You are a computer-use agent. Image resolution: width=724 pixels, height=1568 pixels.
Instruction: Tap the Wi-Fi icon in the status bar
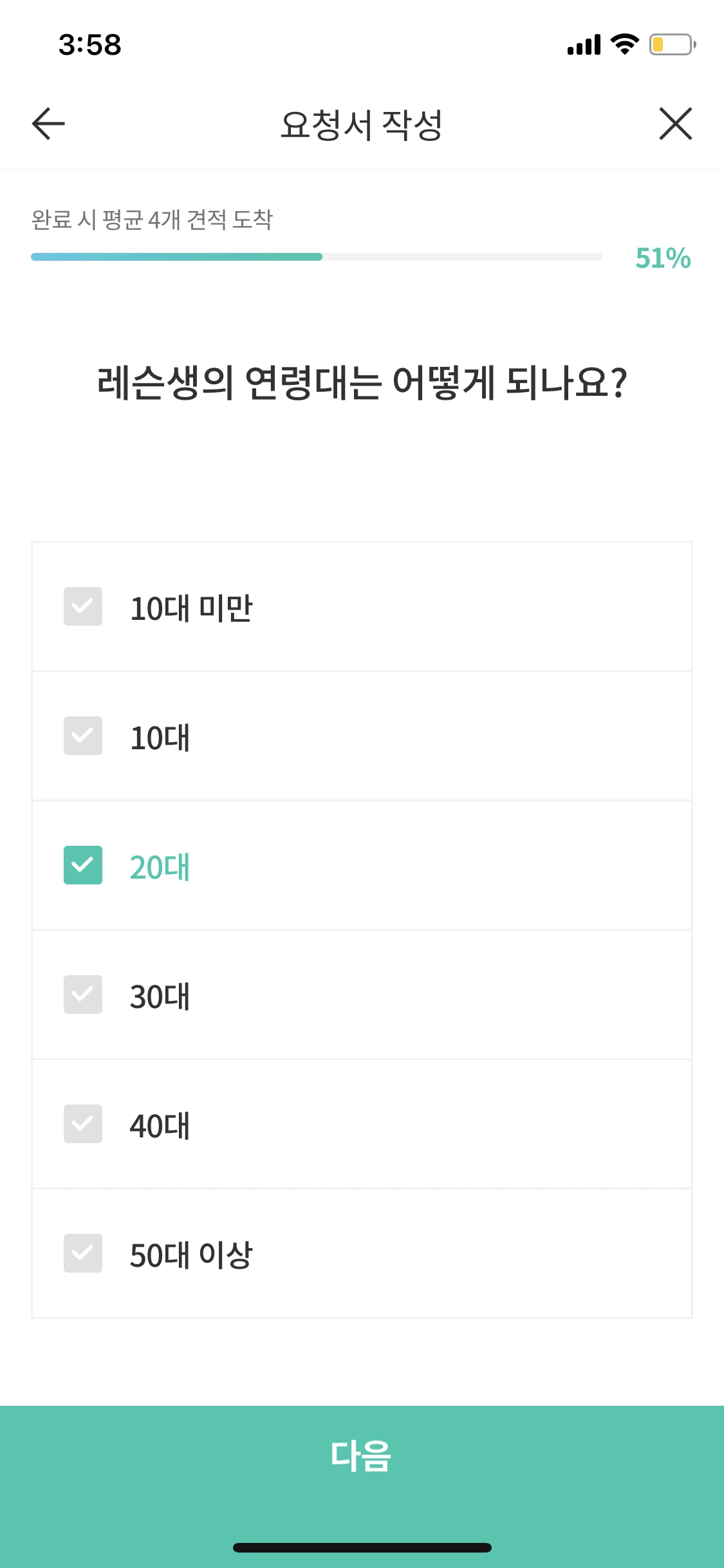(x=622, y=44)
